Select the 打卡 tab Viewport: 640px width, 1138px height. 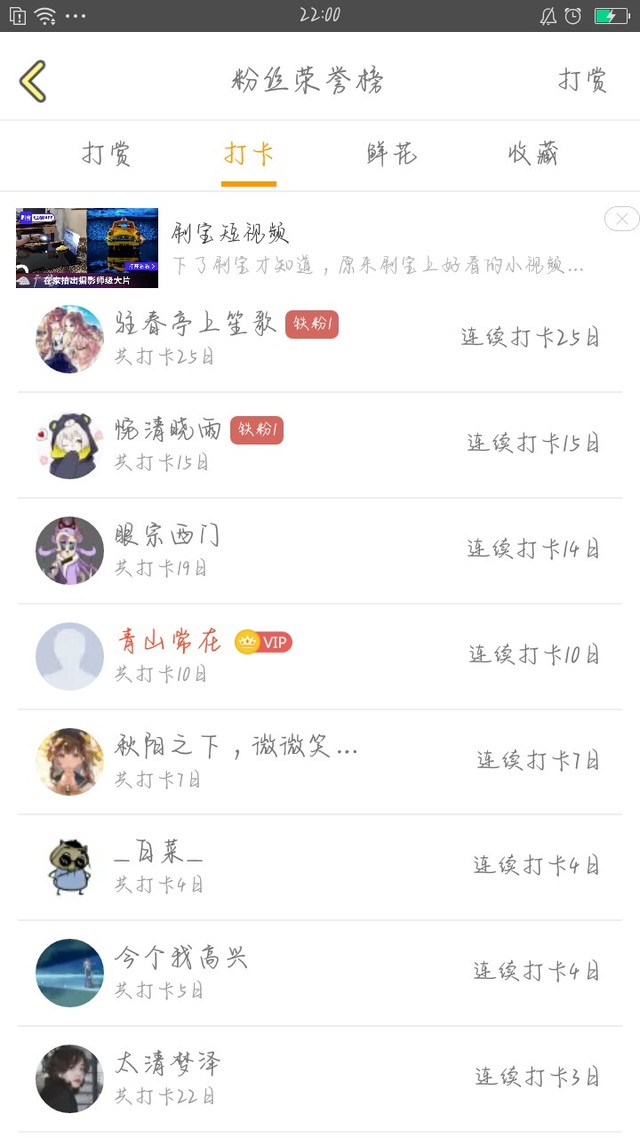[248, 154]
